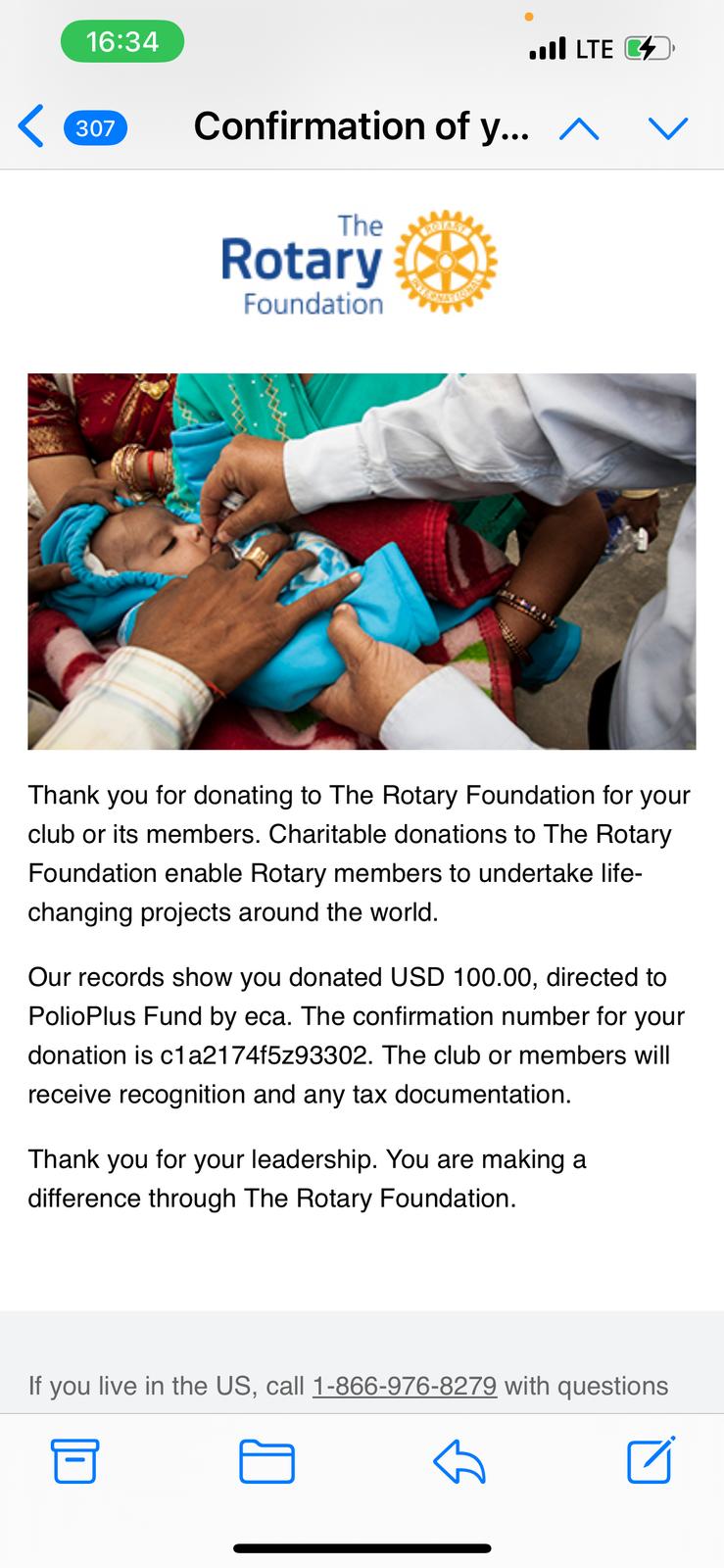Archive this Rotary Foundation email
This screenshot has width=724, height=1568.
74,1461
